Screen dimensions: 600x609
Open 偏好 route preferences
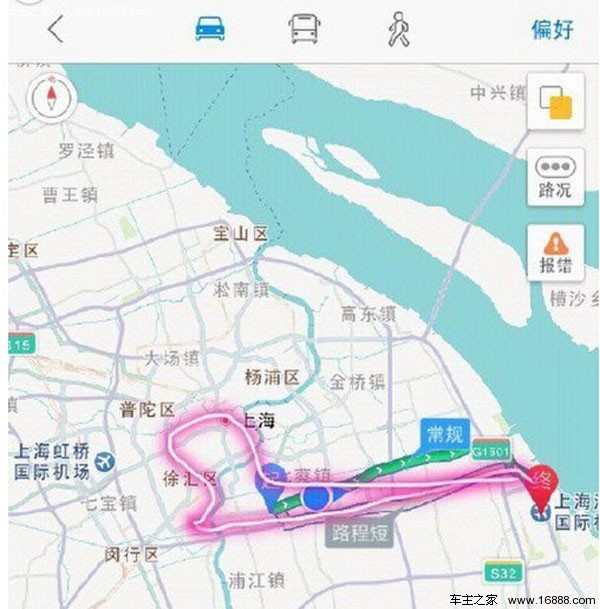pos(552,29)
